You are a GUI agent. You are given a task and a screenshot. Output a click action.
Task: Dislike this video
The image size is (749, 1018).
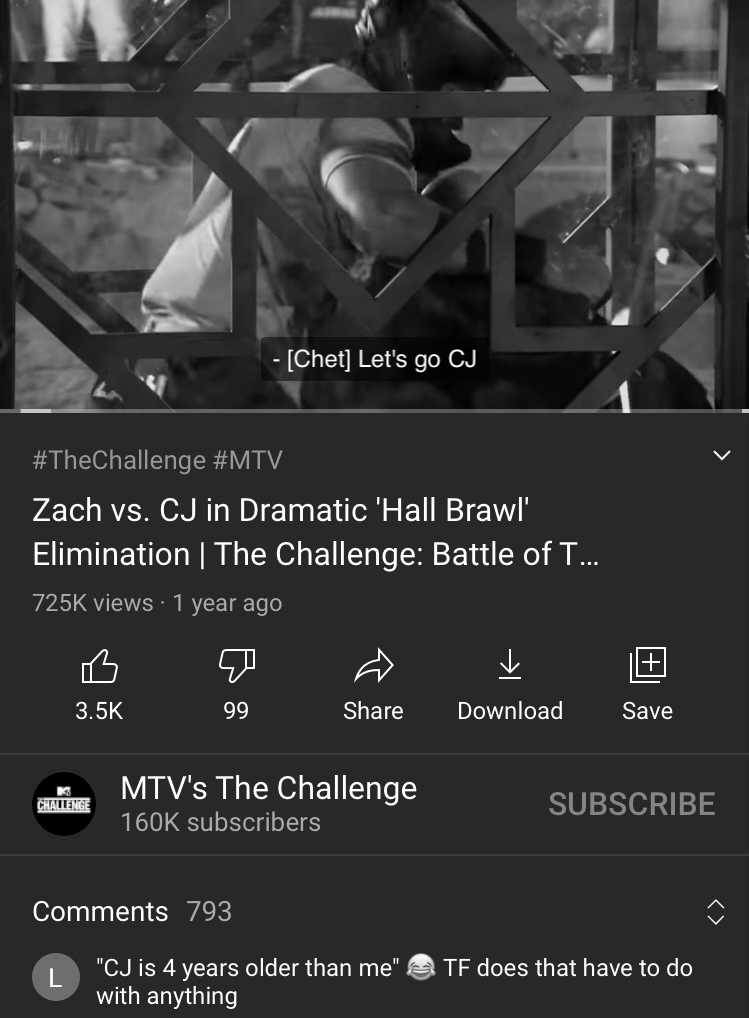coord(236,667)
